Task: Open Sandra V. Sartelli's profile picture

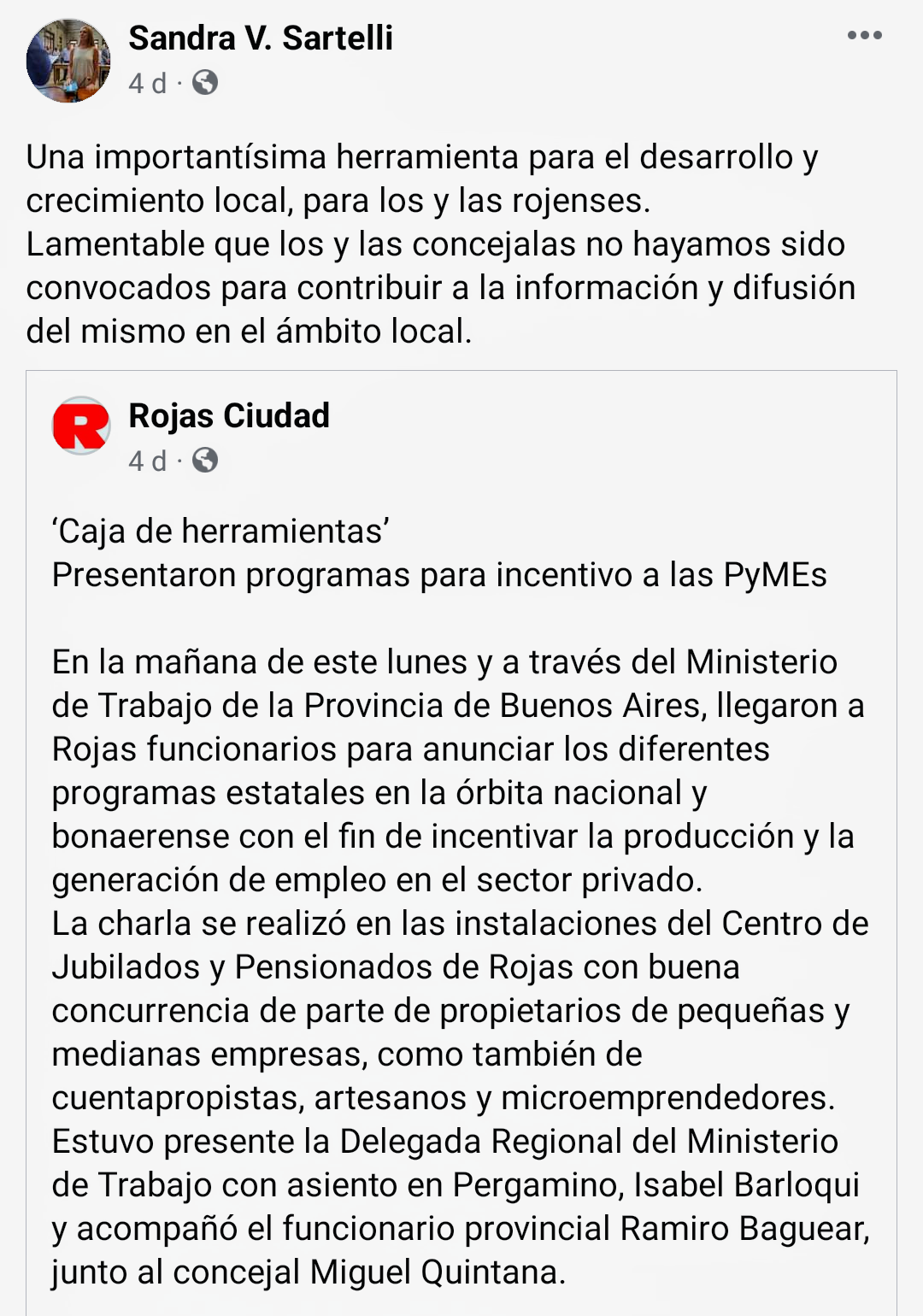Action: click(68, 61)
